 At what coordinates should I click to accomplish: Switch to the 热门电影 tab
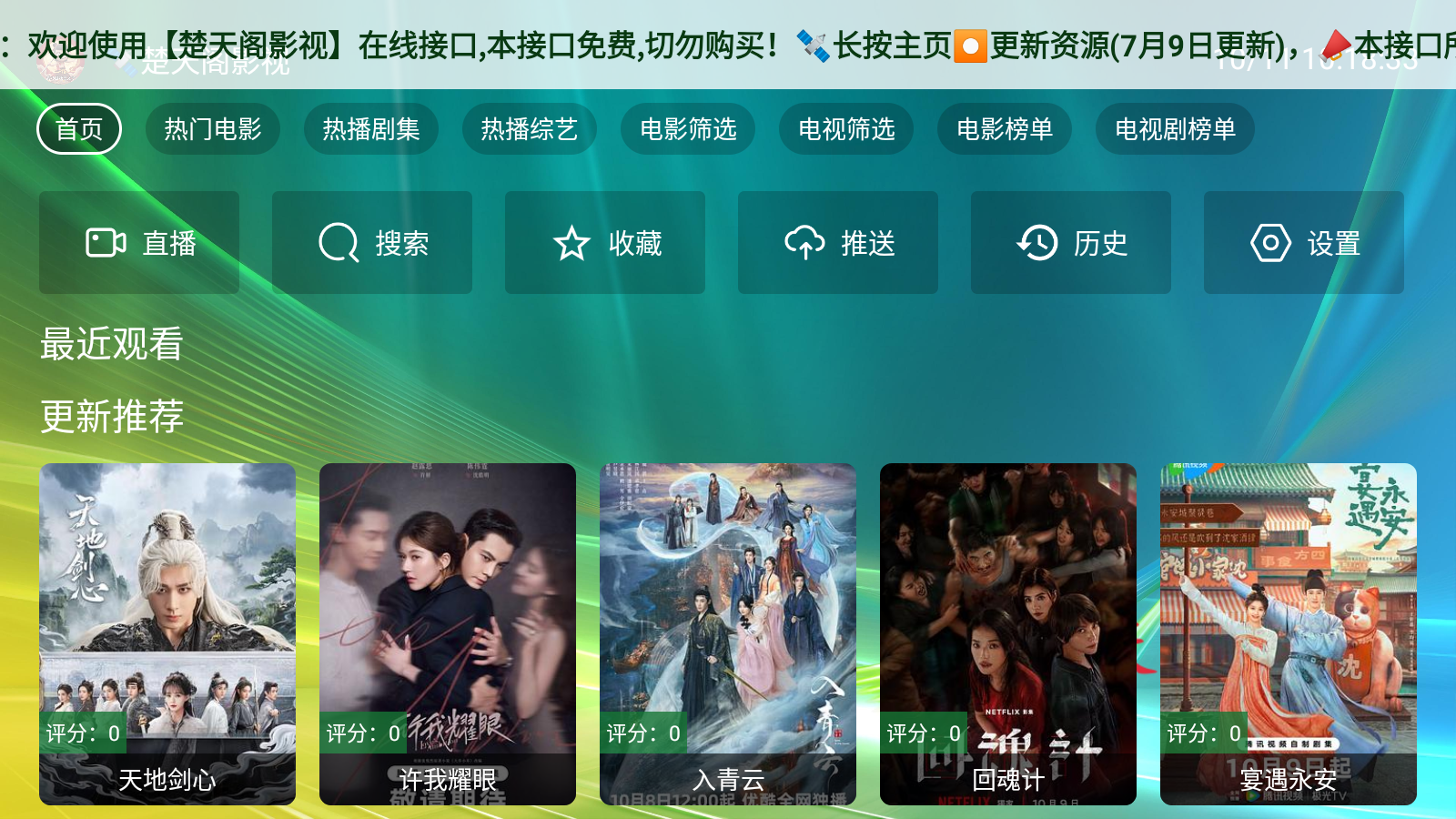pos(212,129)
